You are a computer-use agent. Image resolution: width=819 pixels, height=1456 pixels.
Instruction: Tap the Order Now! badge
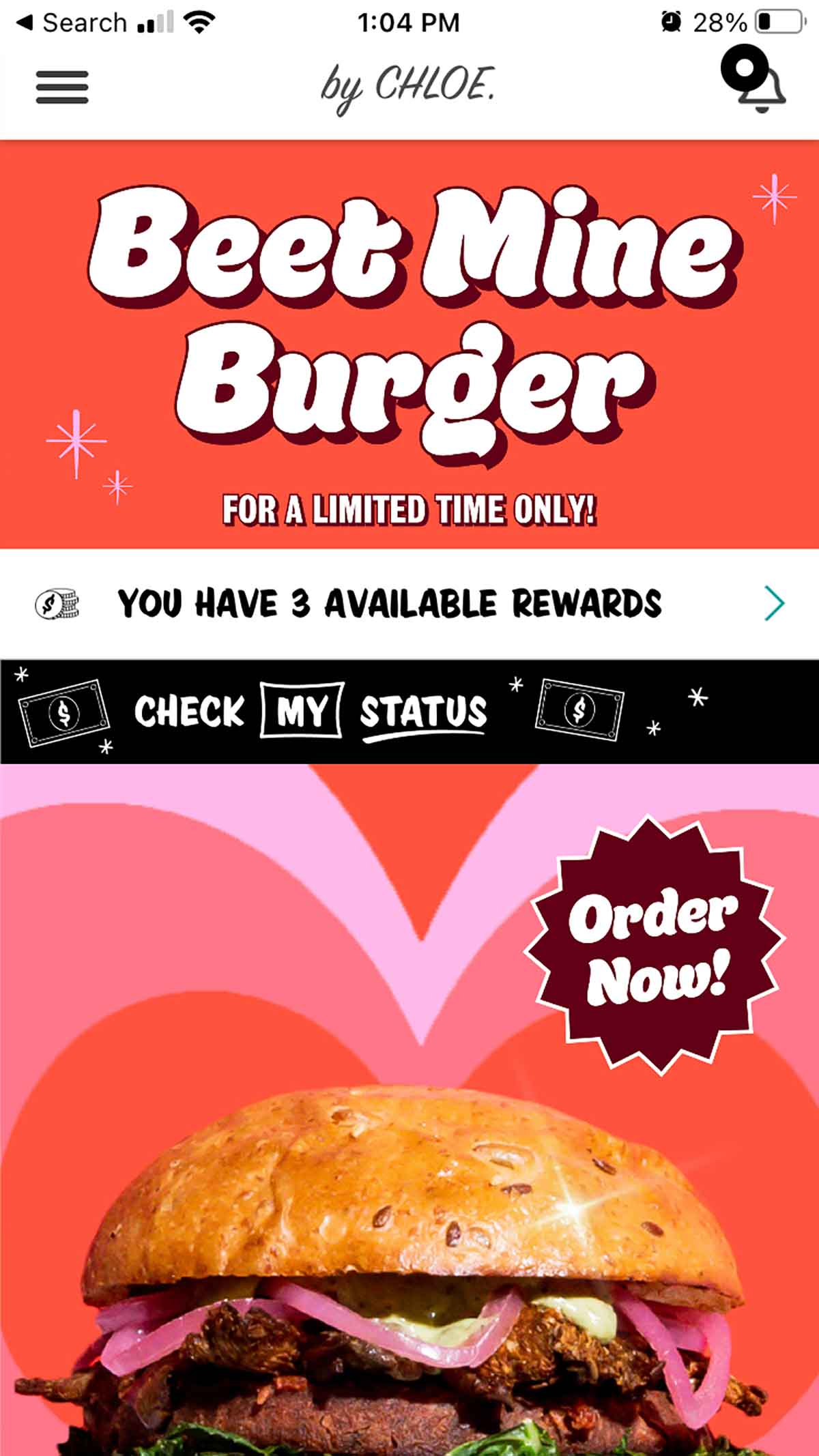click(x=654, y=945)
